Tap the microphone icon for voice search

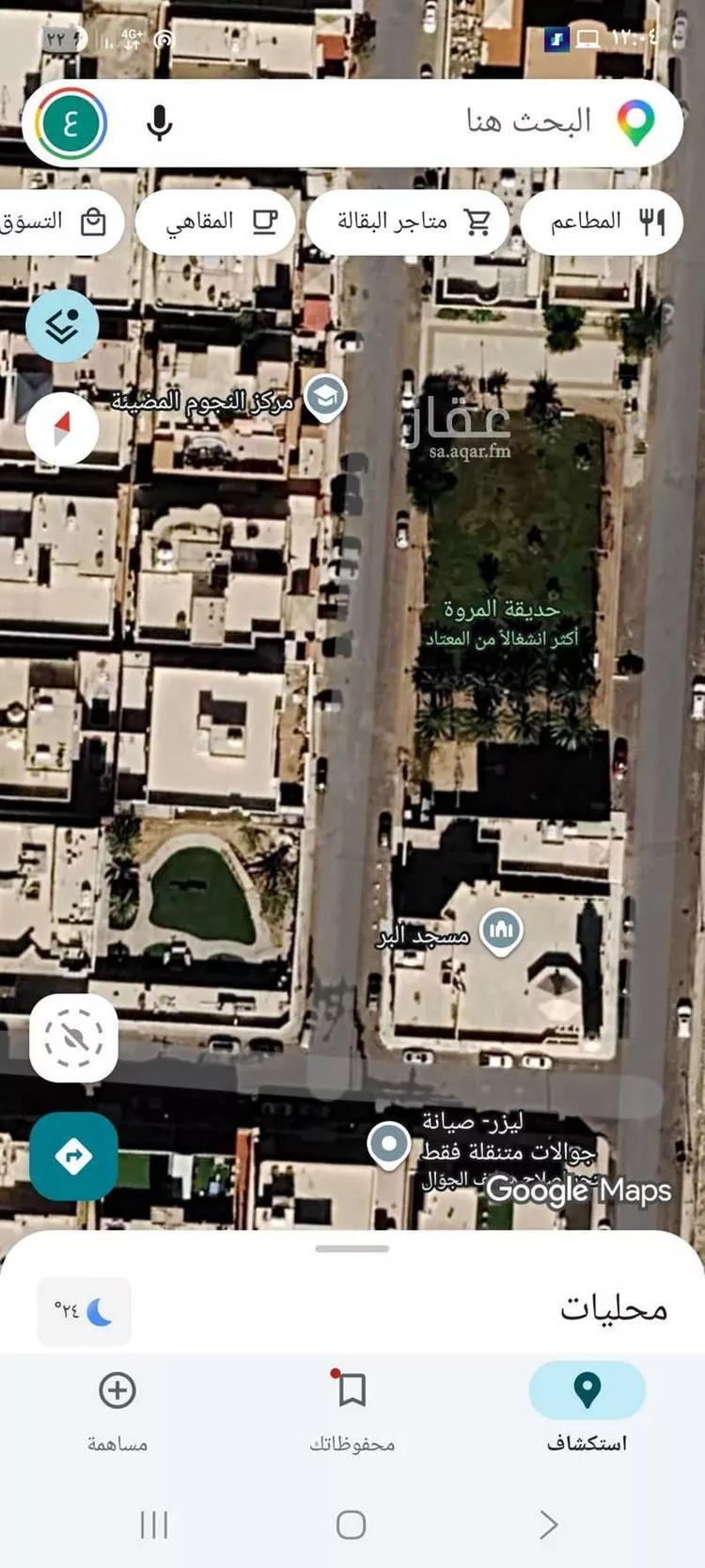158,121
